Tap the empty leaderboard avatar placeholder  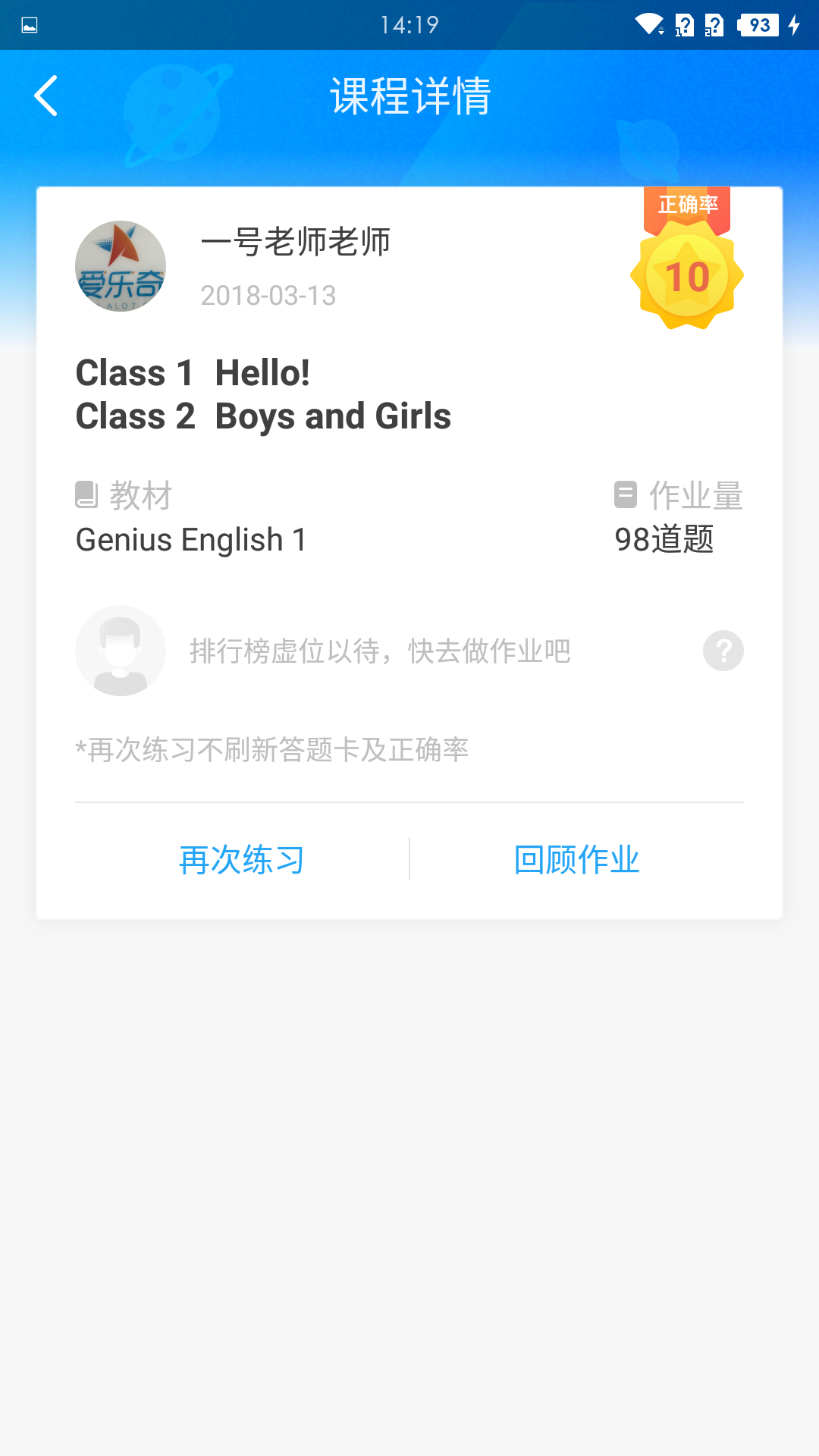coord(120,651)
